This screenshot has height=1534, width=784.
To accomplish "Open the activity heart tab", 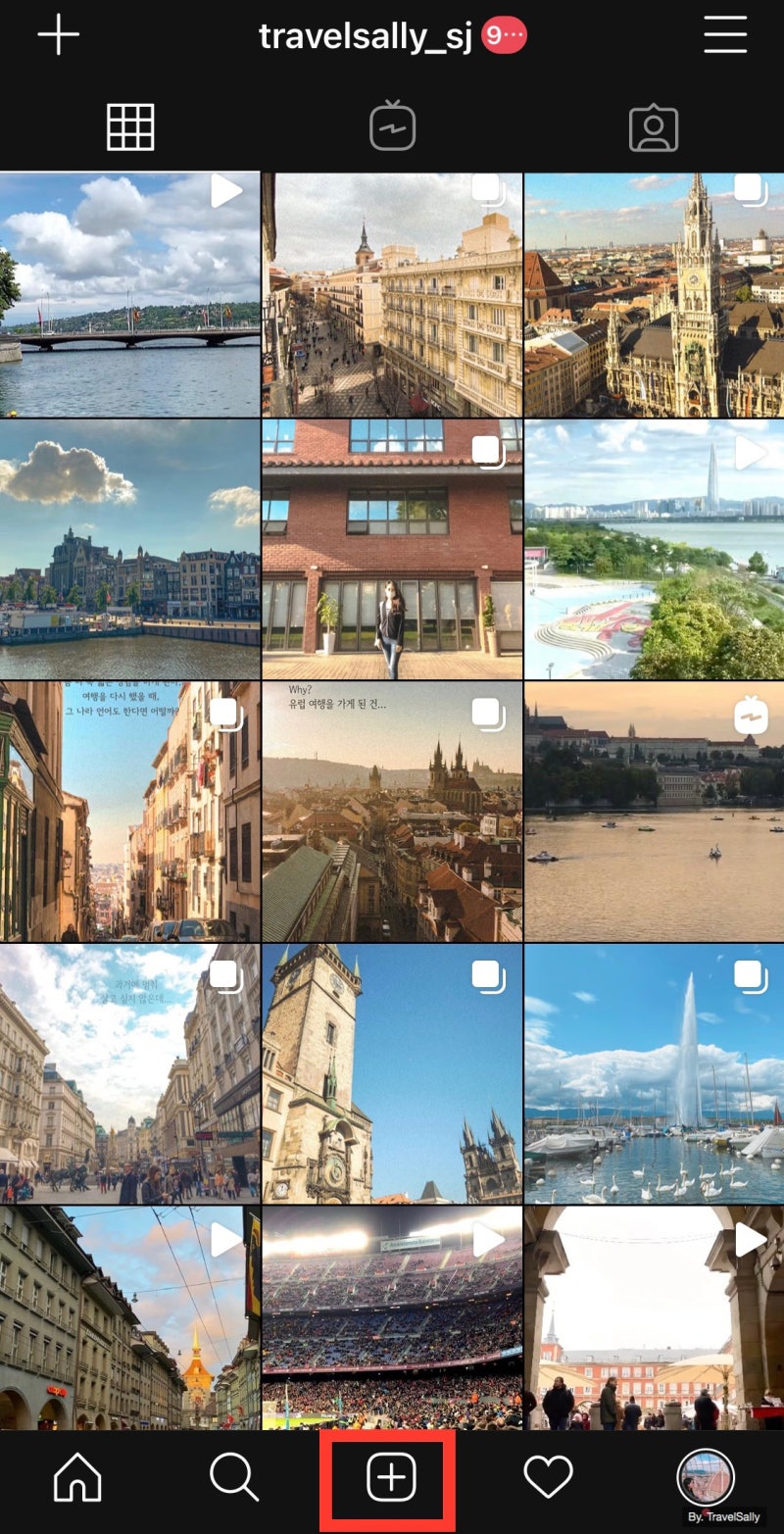I will [x=548, y=1476].
